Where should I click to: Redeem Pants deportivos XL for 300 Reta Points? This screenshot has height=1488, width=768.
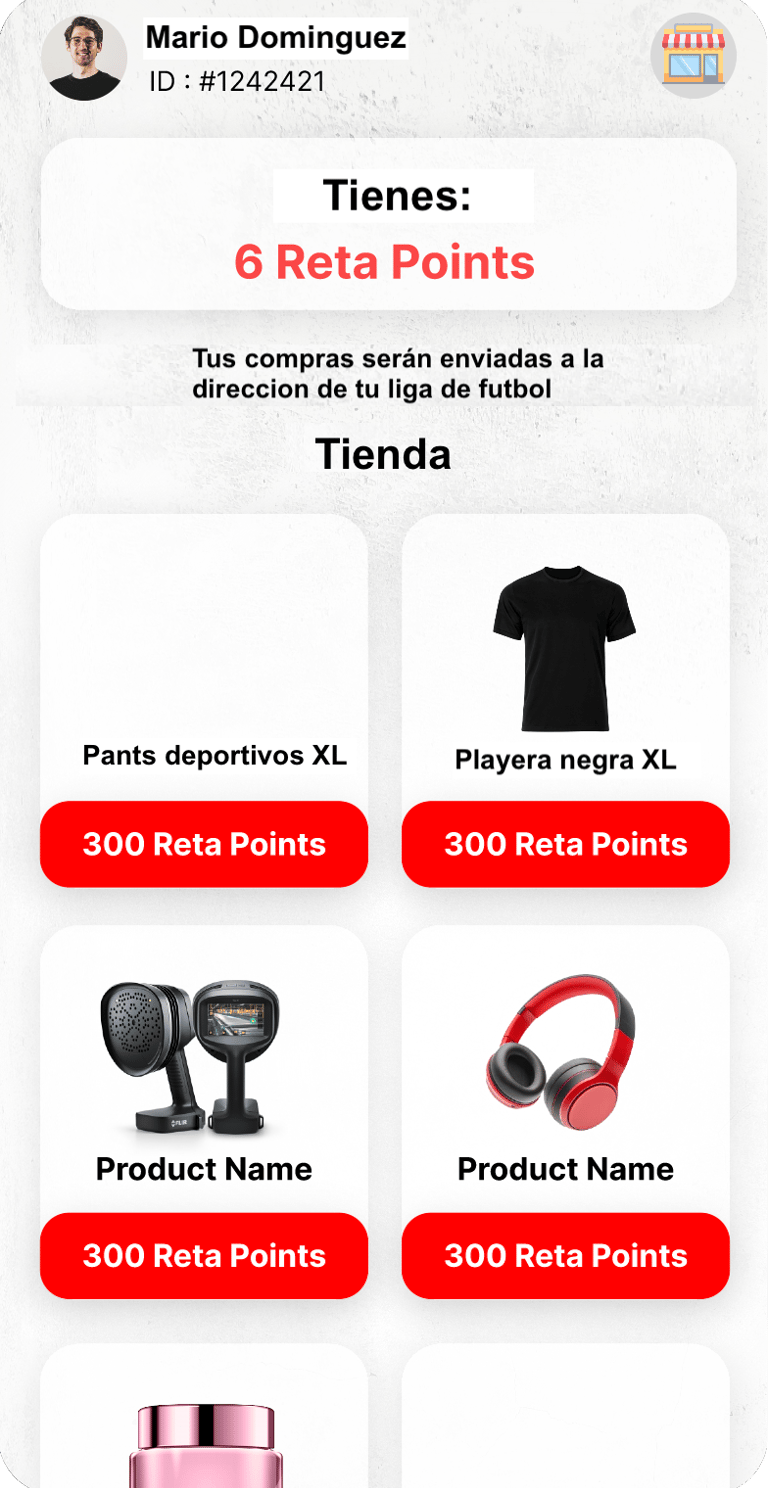(x=204, y=844)
